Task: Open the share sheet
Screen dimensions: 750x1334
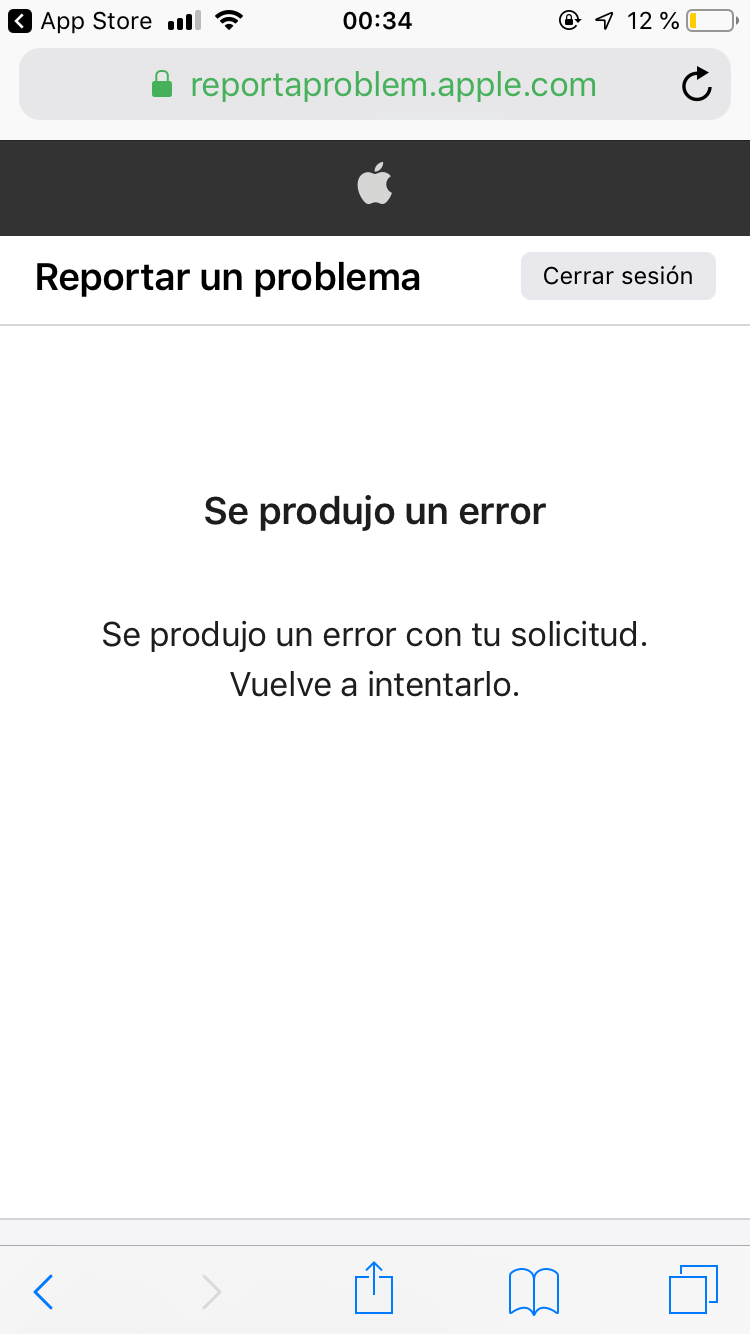Action: (374, 1288)
